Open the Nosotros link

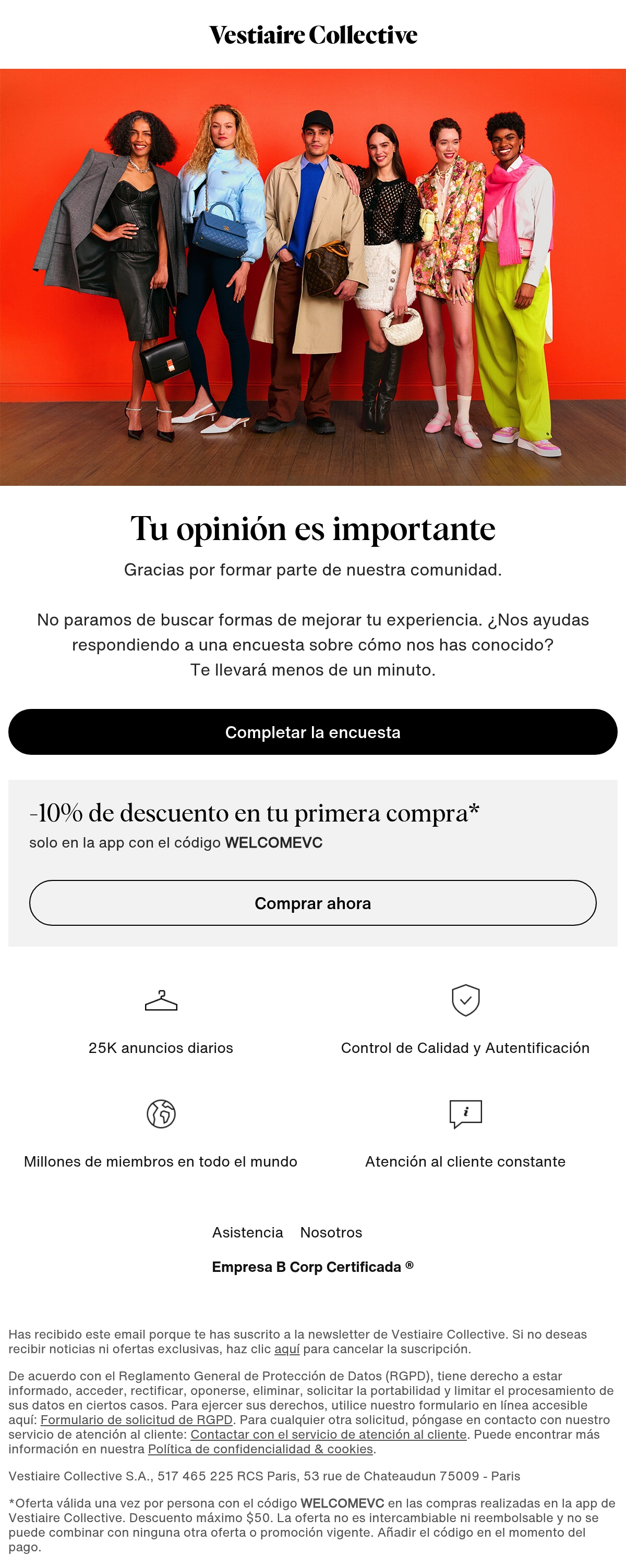tap(331, 1233)
